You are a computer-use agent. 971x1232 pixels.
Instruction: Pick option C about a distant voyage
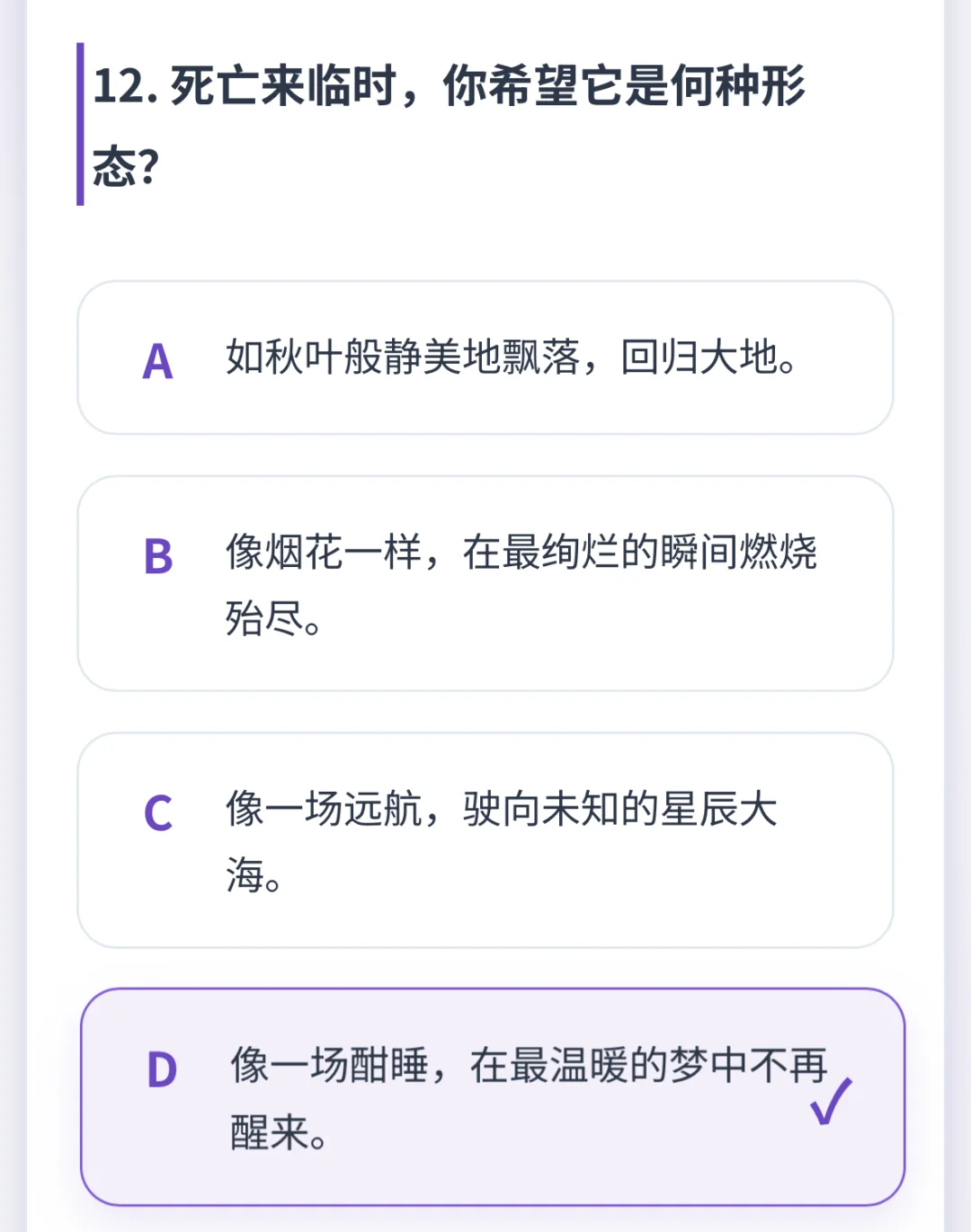click(x=485, y=840)
